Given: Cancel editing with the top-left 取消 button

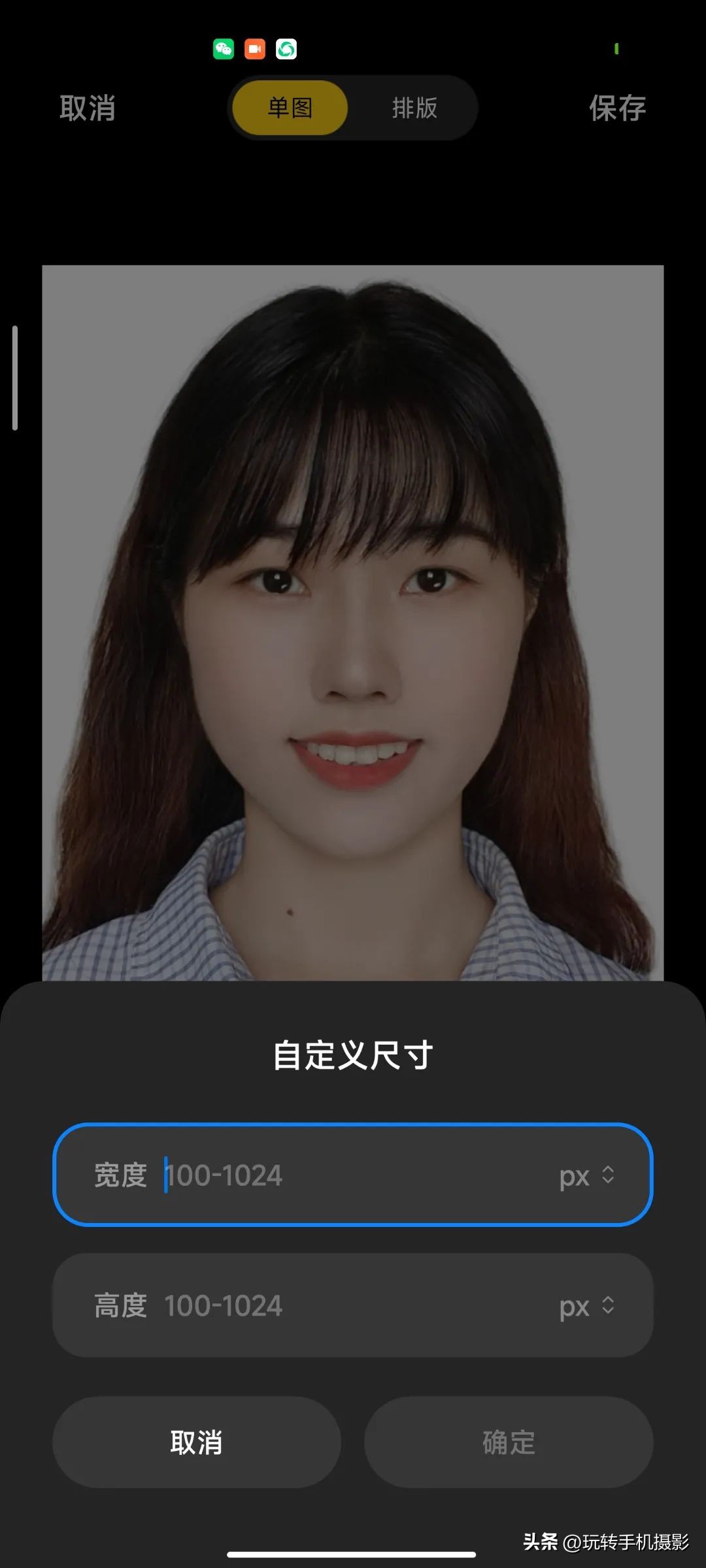Looking at the screenshot, I should point(88,108).
